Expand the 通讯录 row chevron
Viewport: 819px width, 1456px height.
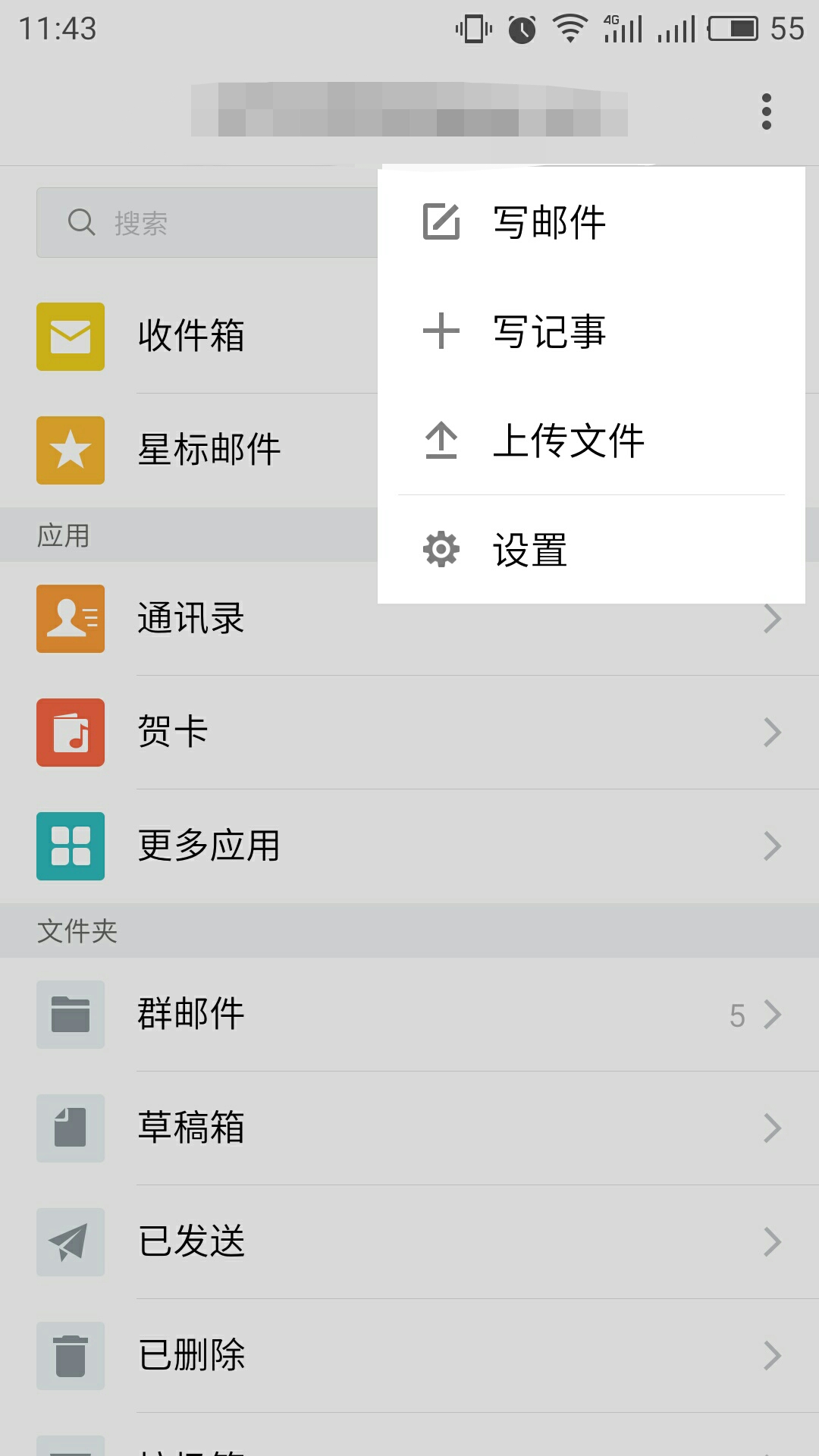[772, 619]
